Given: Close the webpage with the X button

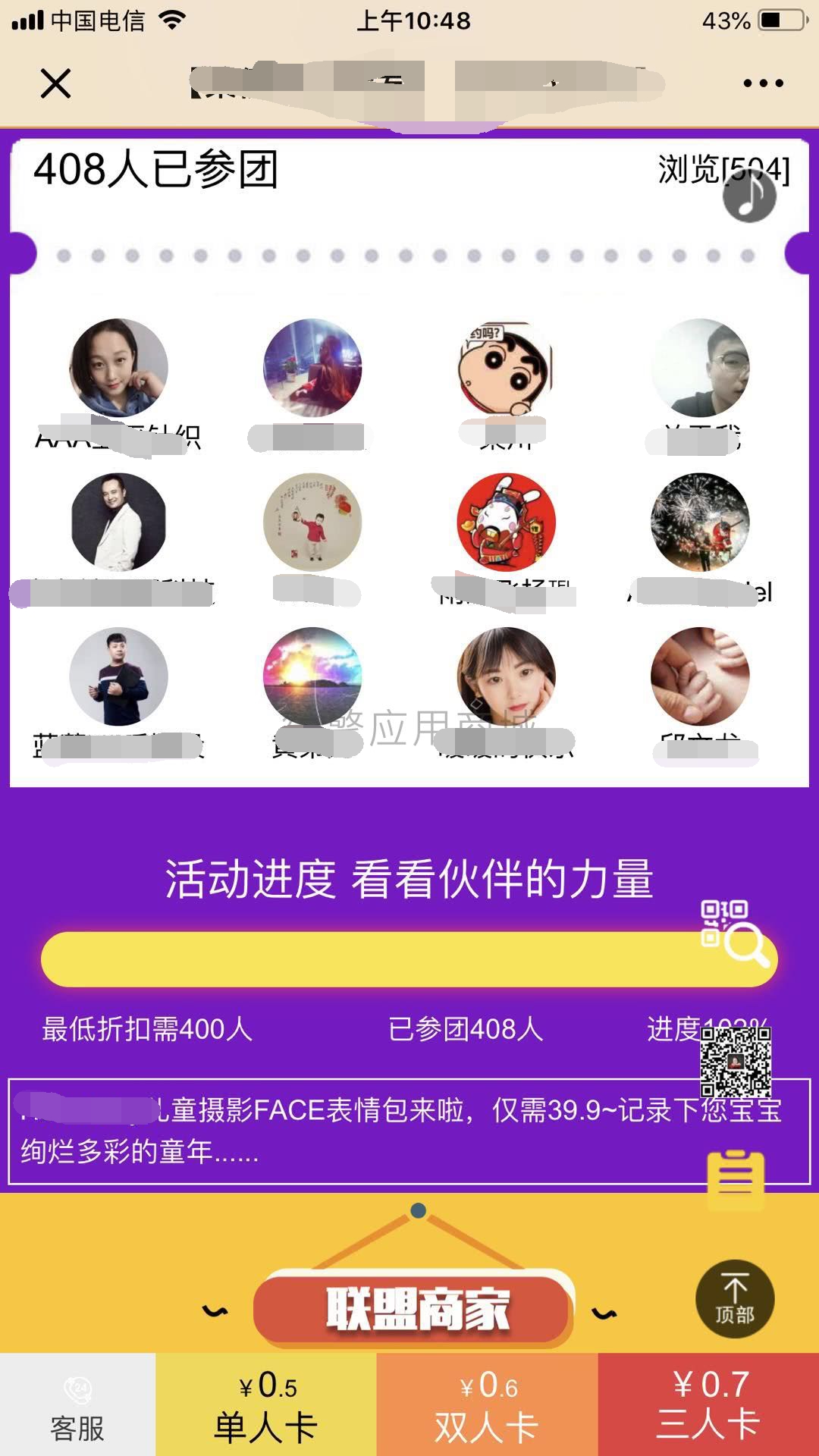Looking at the screenshot, I should (55, 83).
